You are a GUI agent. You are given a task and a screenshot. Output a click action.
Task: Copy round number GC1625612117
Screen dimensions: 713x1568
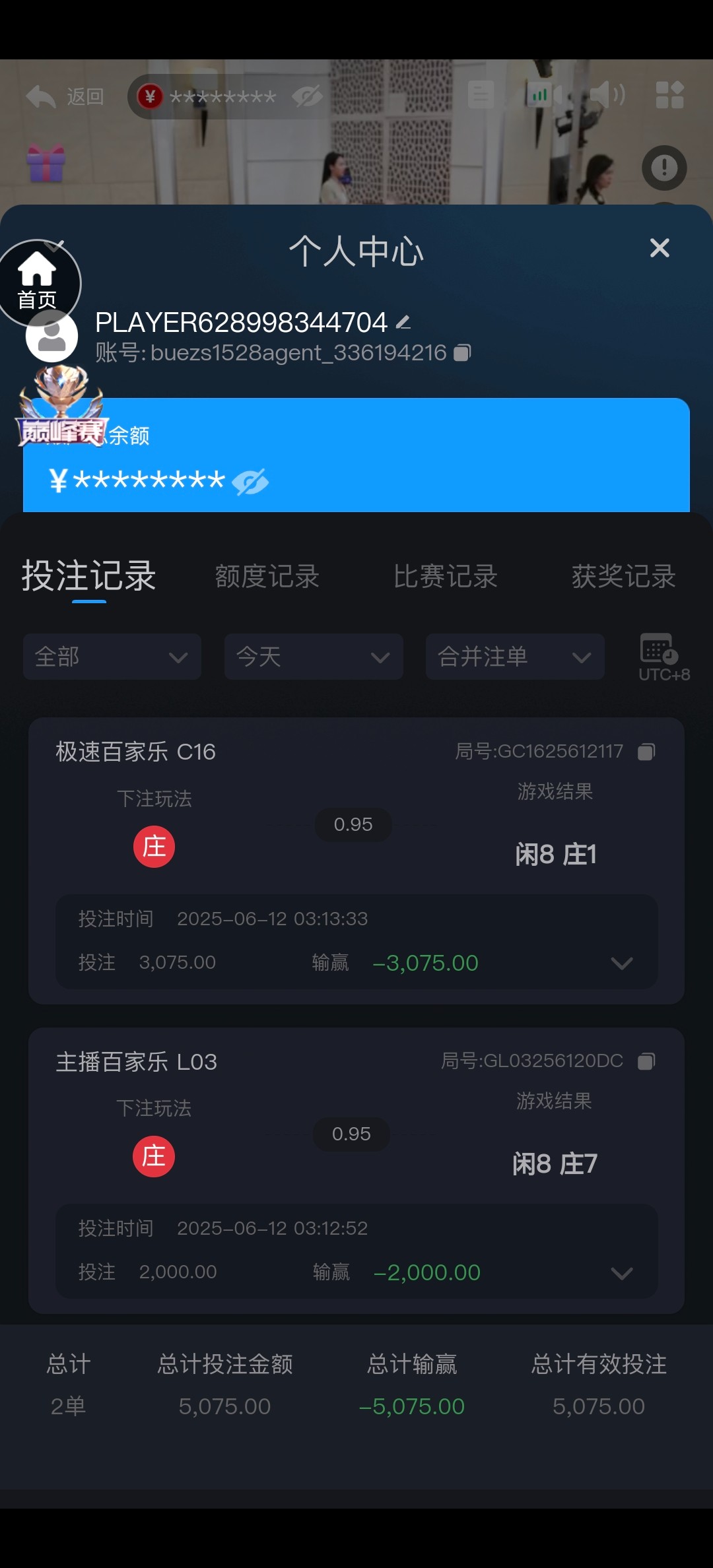(646, 752)
